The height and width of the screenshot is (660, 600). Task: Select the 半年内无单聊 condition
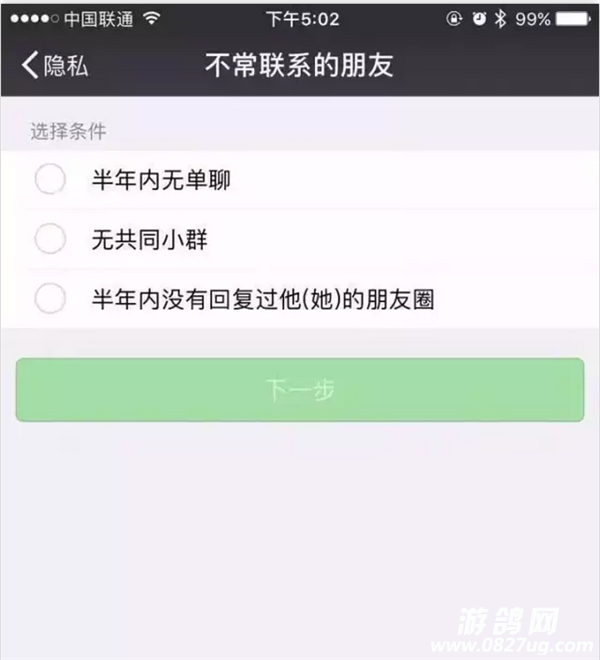pos(50,180)
